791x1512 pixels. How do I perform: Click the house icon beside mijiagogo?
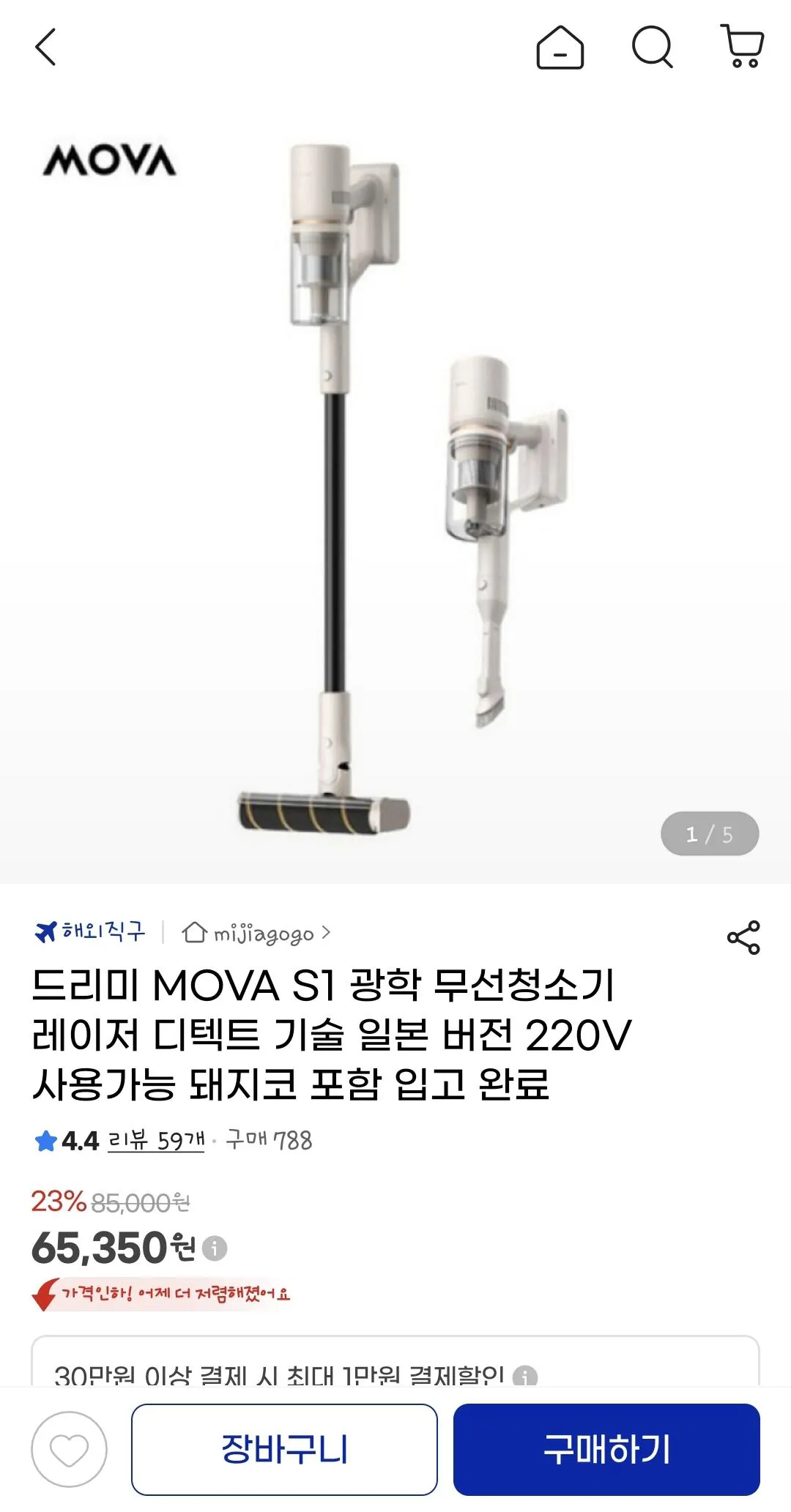[195, 931]
